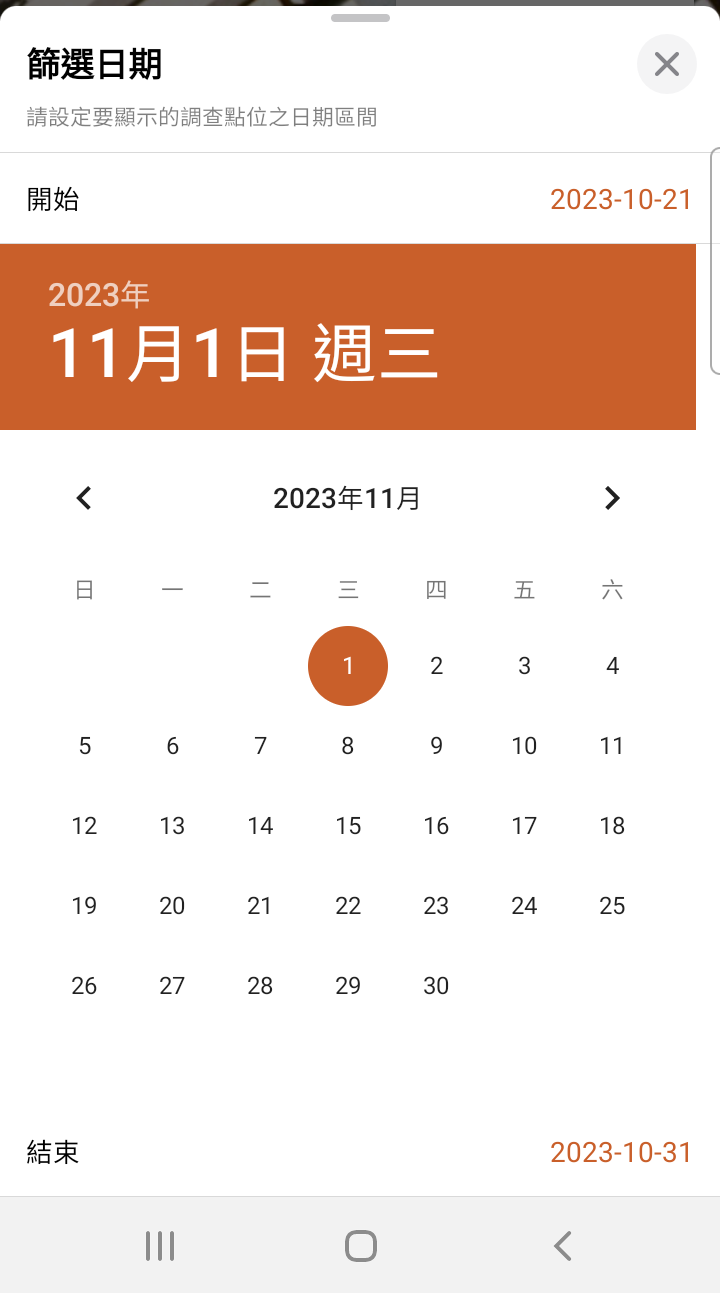
Task: Select November 2 in the calendar
Action: tap(436, 666)
